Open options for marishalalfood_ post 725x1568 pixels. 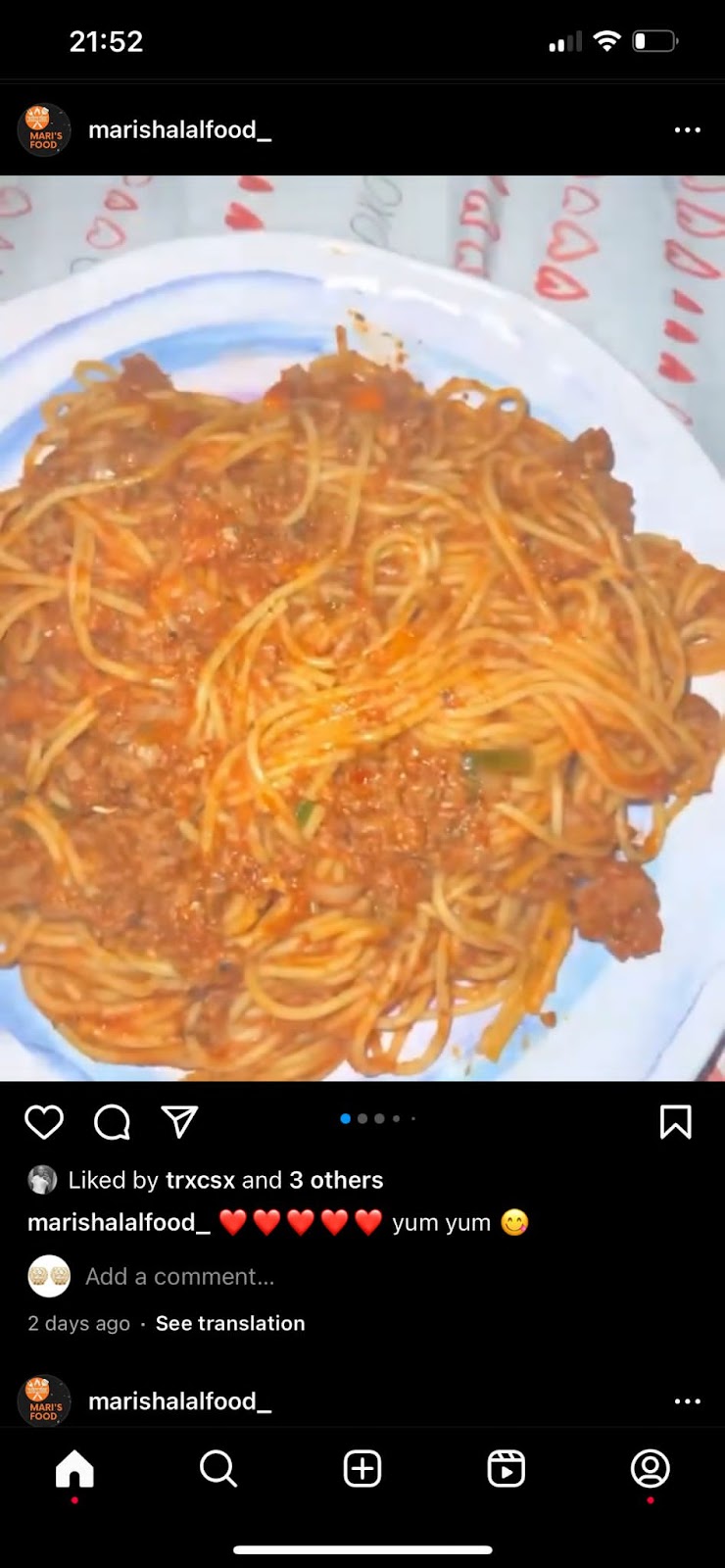click(x=688, y=130)
